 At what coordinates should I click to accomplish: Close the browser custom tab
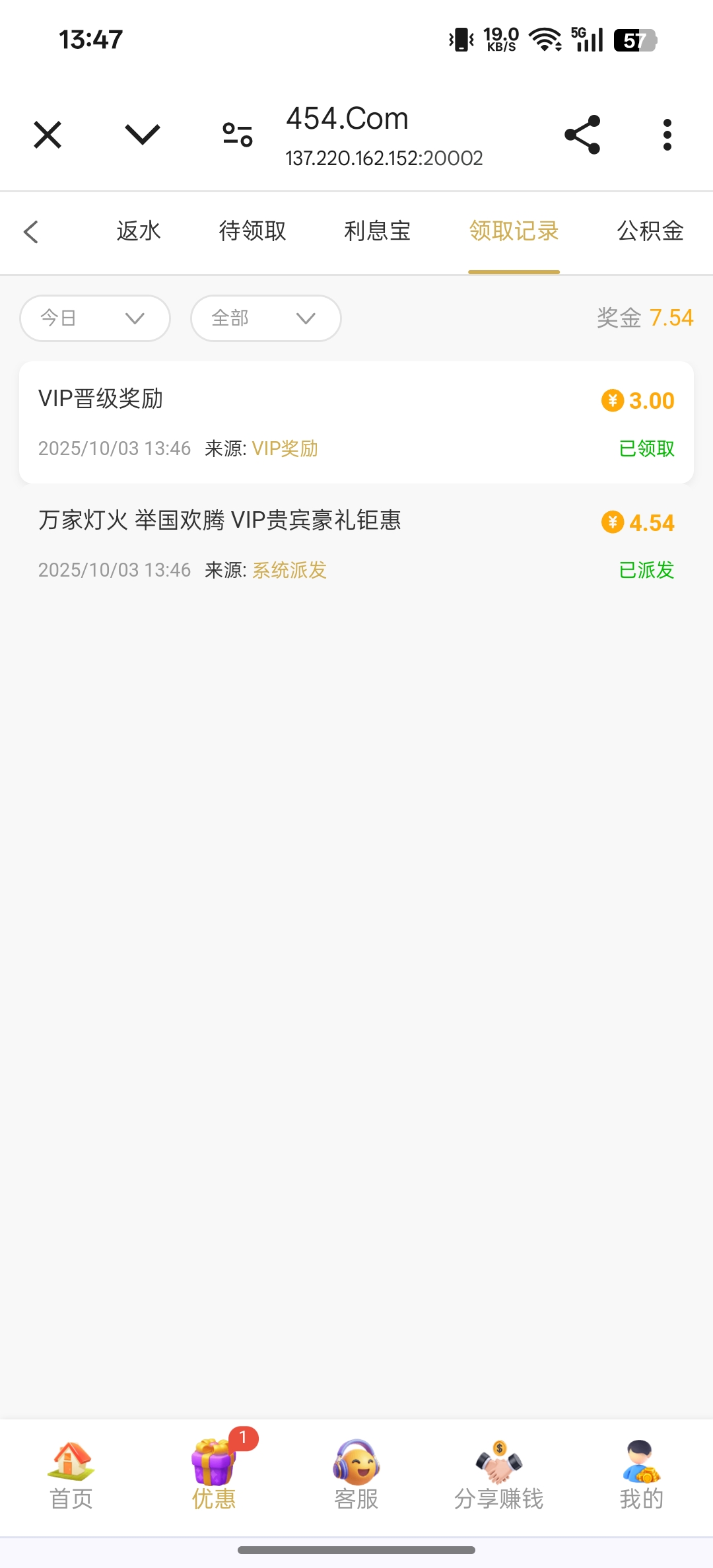click(x=48, y=135)
